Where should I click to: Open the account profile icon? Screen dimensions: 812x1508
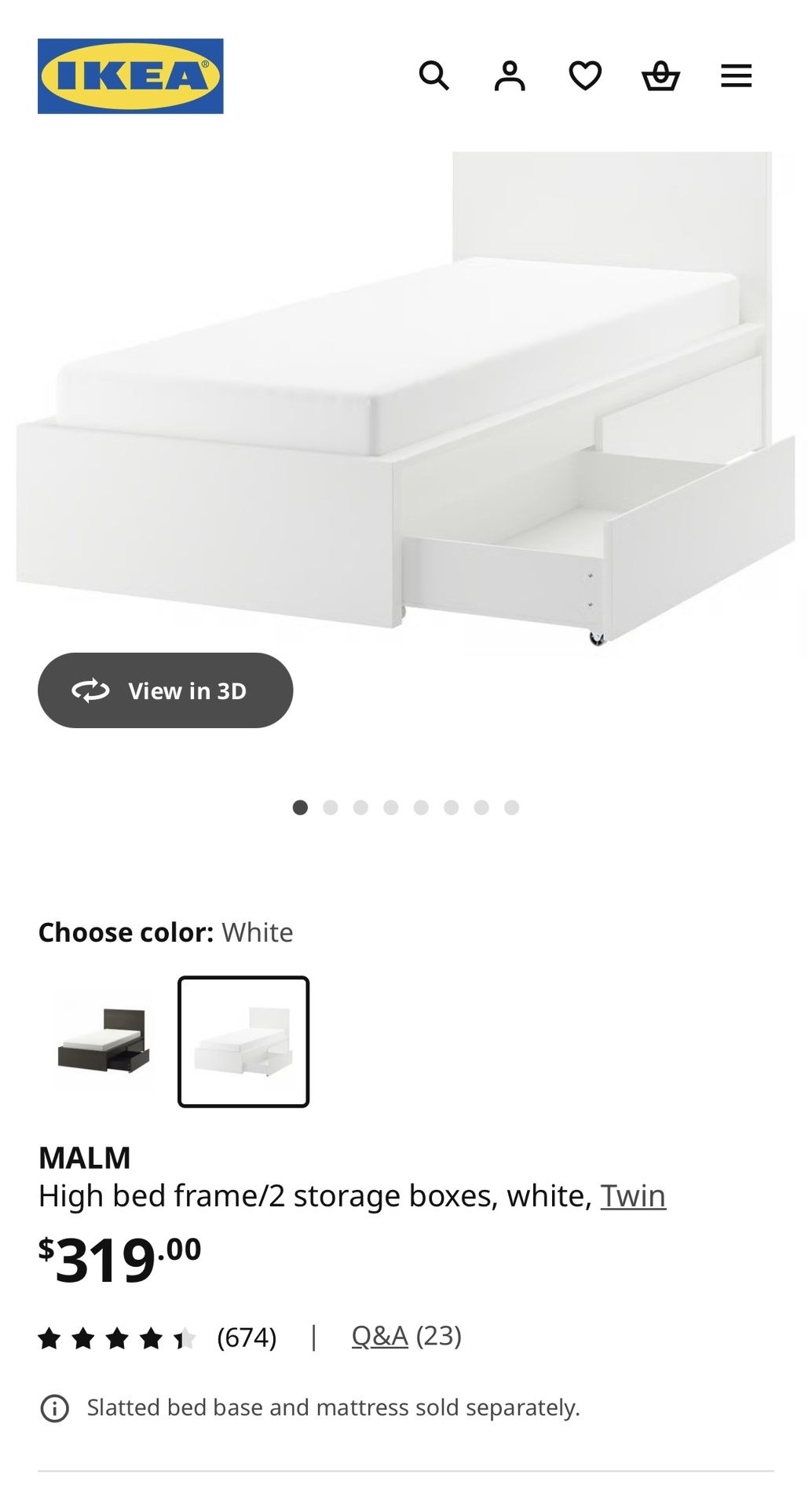510,75
